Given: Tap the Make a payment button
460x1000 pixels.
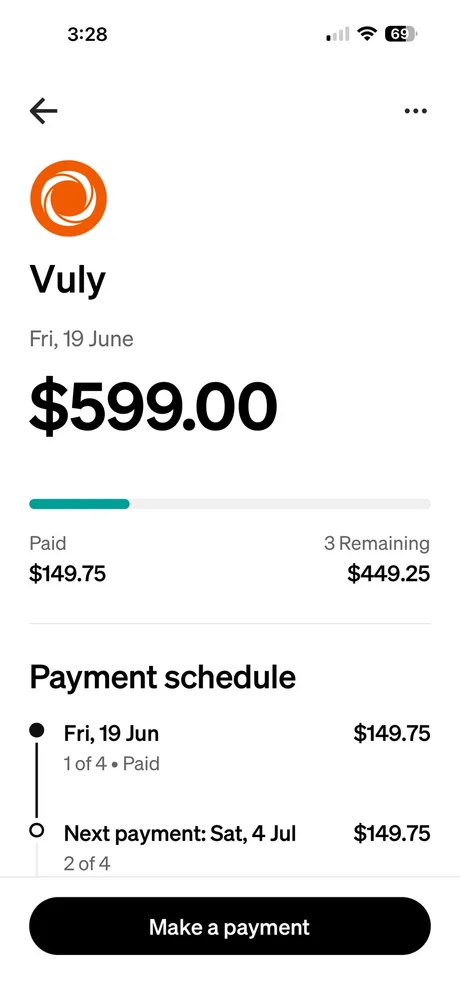Looking at the screenshot, I should 230,926.
